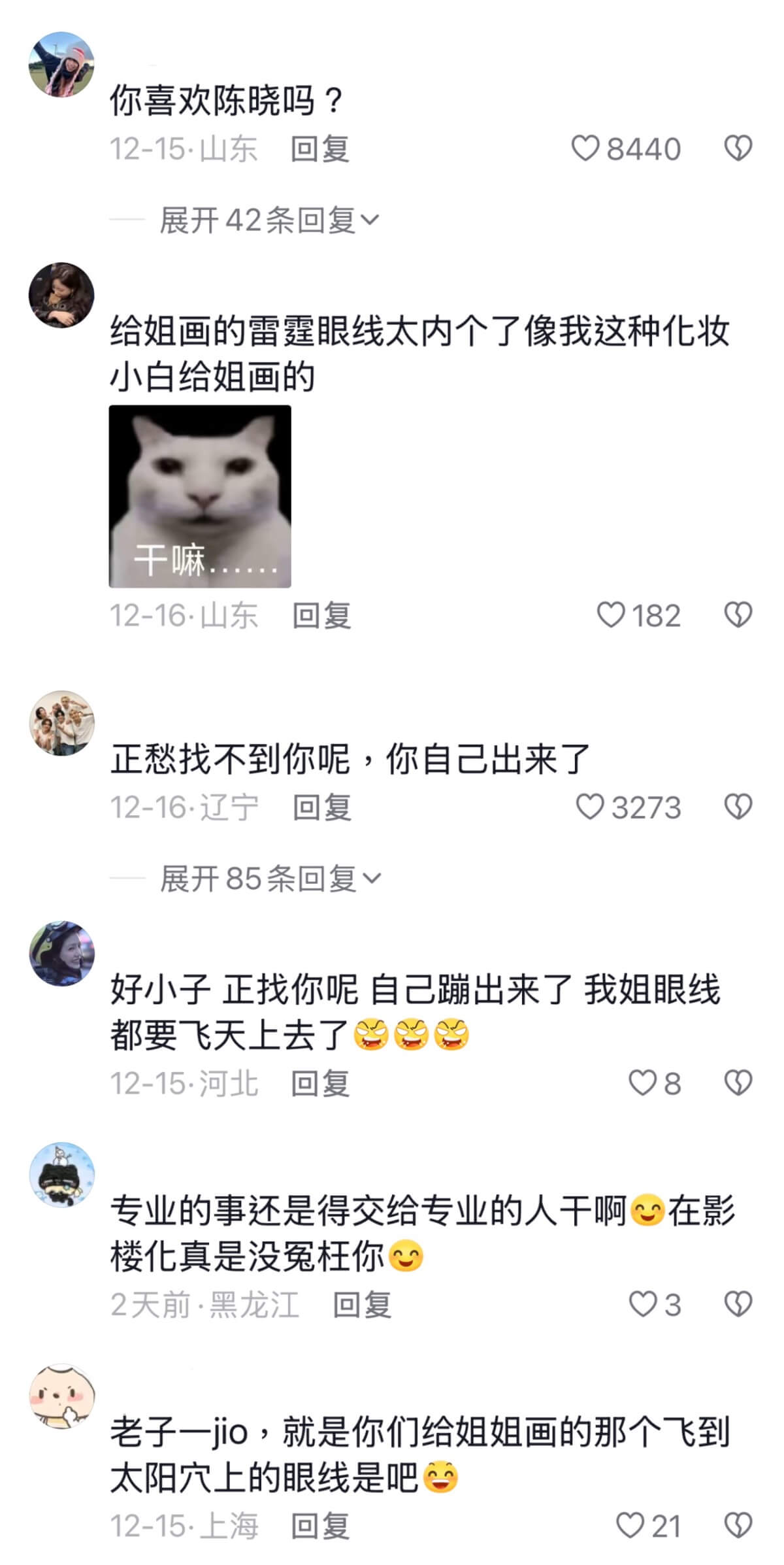The image size is (784, 1565).
Task: Reply to the 雷霆眼线 comment
Action: (x=321, y=616)
